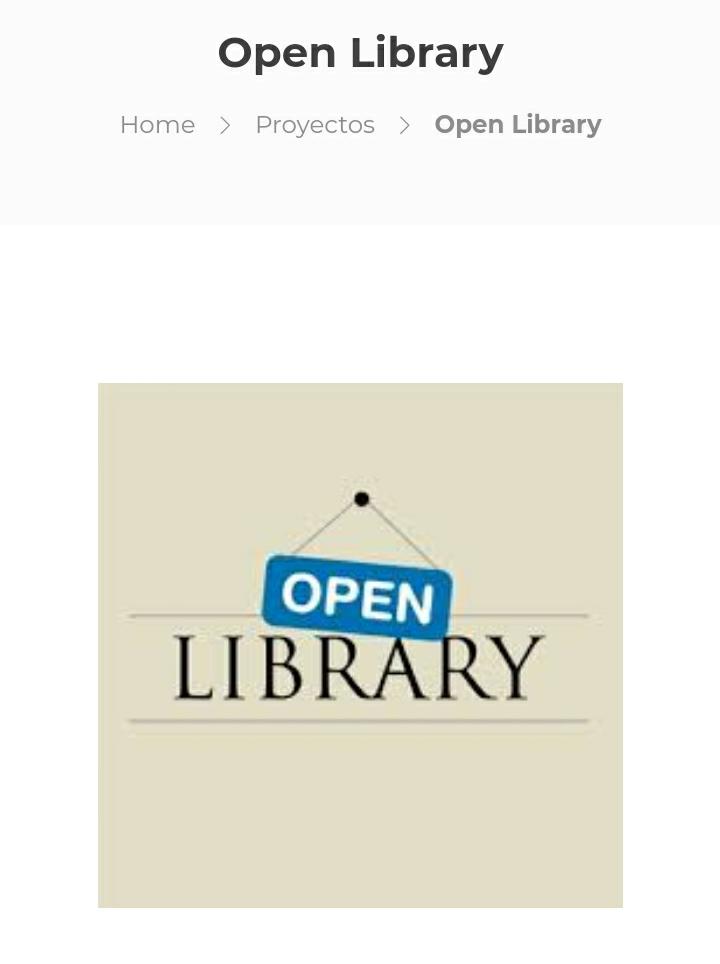Open the Proyectos breadcrumb link
The width and height of the screenshot is (720, 964).
(314, 125)
